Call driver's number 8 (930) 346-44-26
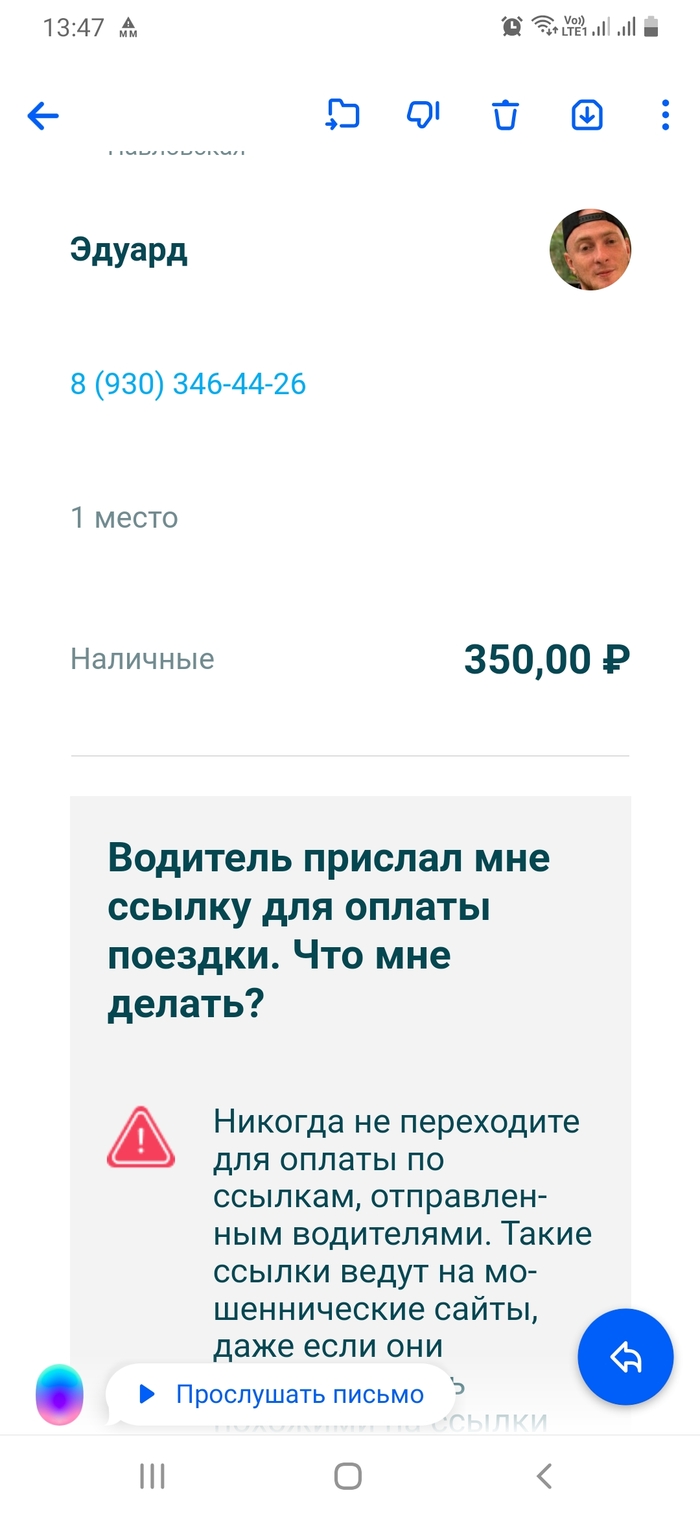This screenshot has width=700, height=1517. (188, 384)
